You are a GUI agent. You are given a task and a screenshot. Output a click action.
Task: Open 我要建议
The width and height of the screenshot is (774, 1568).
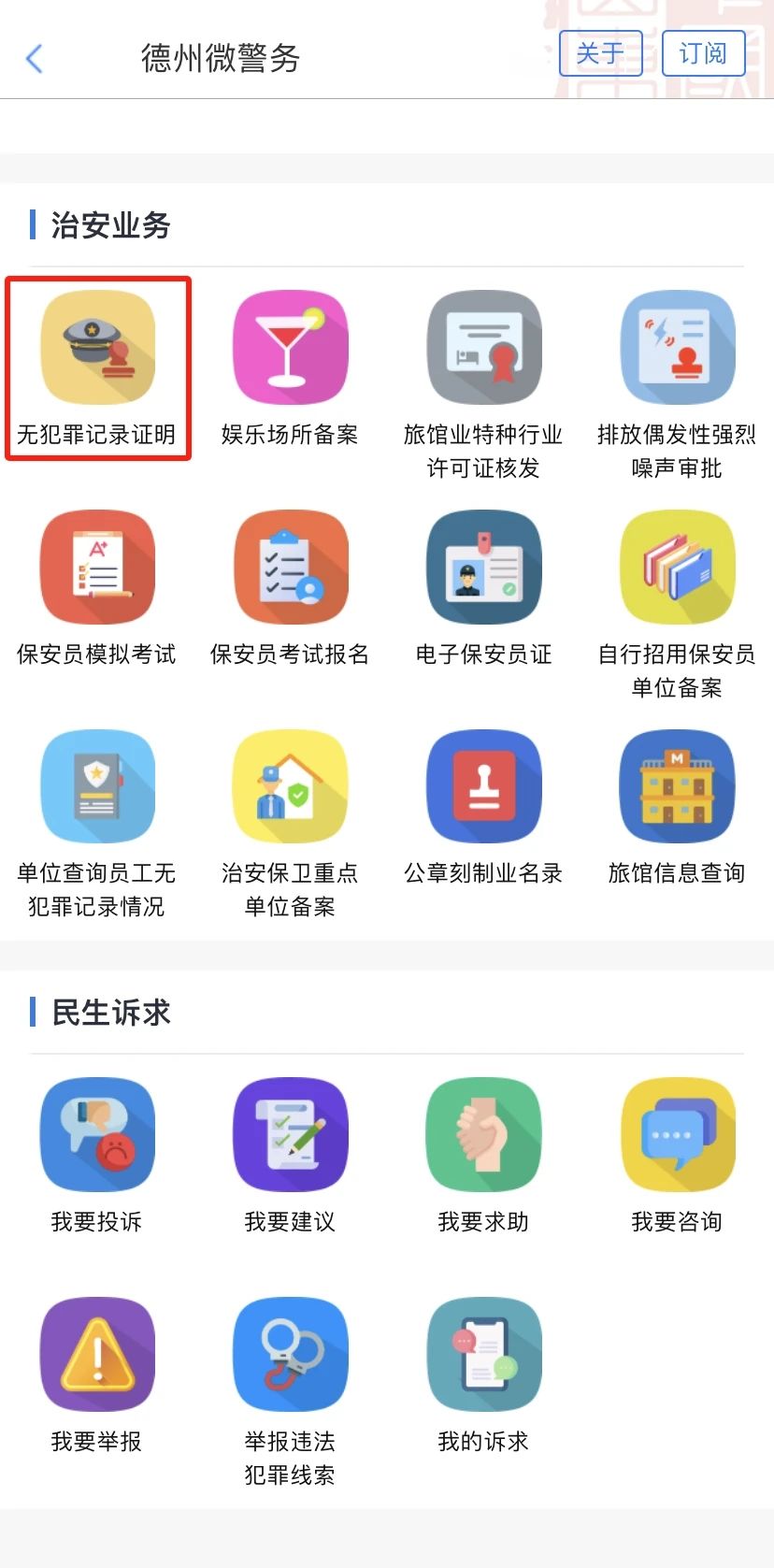290,1156
